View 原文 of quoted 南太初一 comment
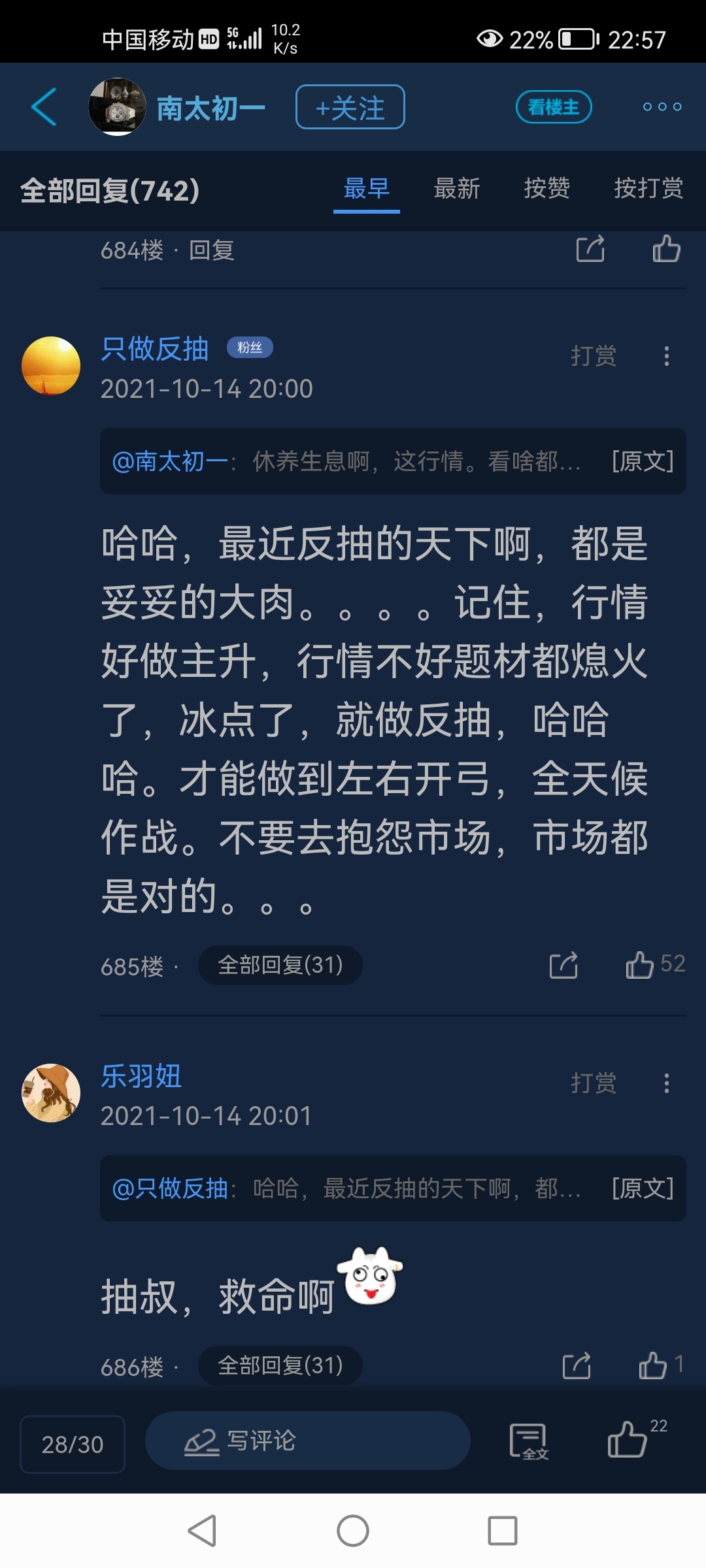This screenshot has width=706, height=1568. (643, 461)
